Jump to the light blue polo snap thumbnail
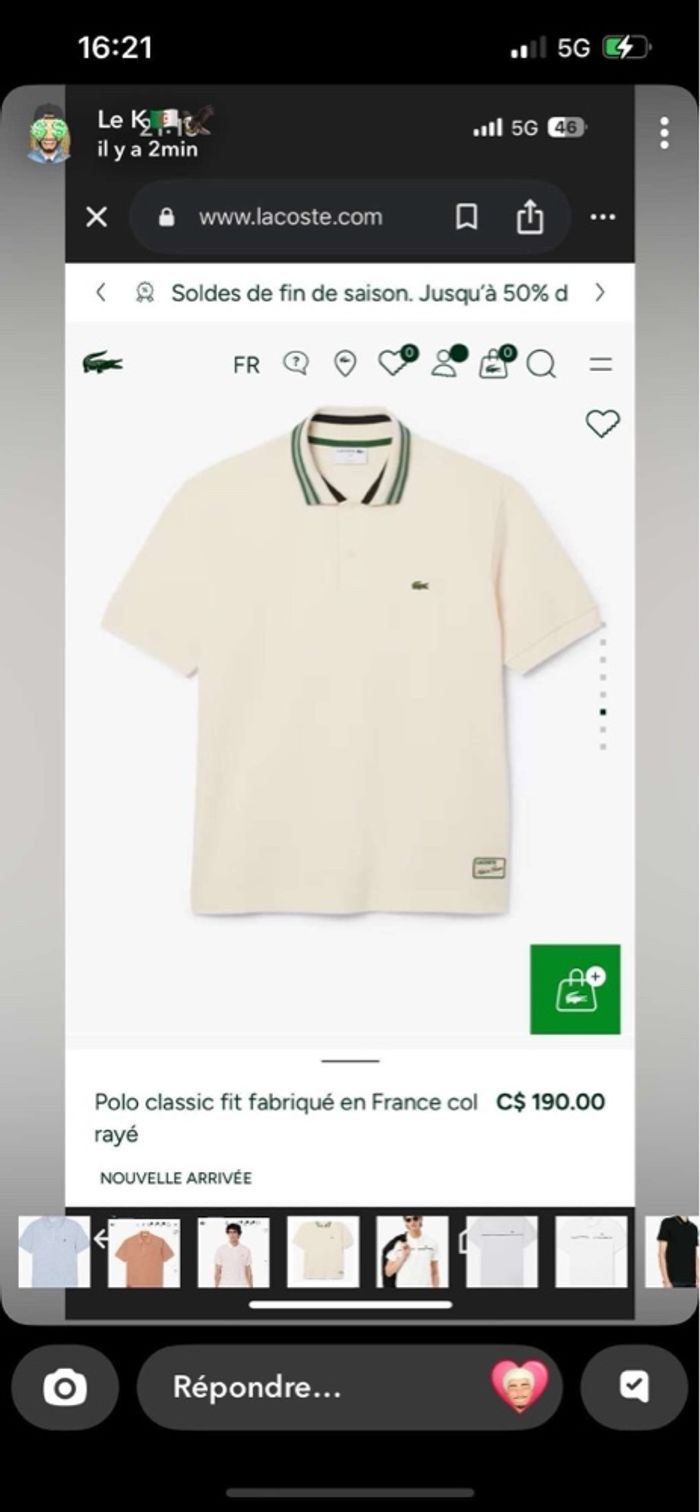This screenshot has height=1512, width=700. click(x=54, y=1251)
